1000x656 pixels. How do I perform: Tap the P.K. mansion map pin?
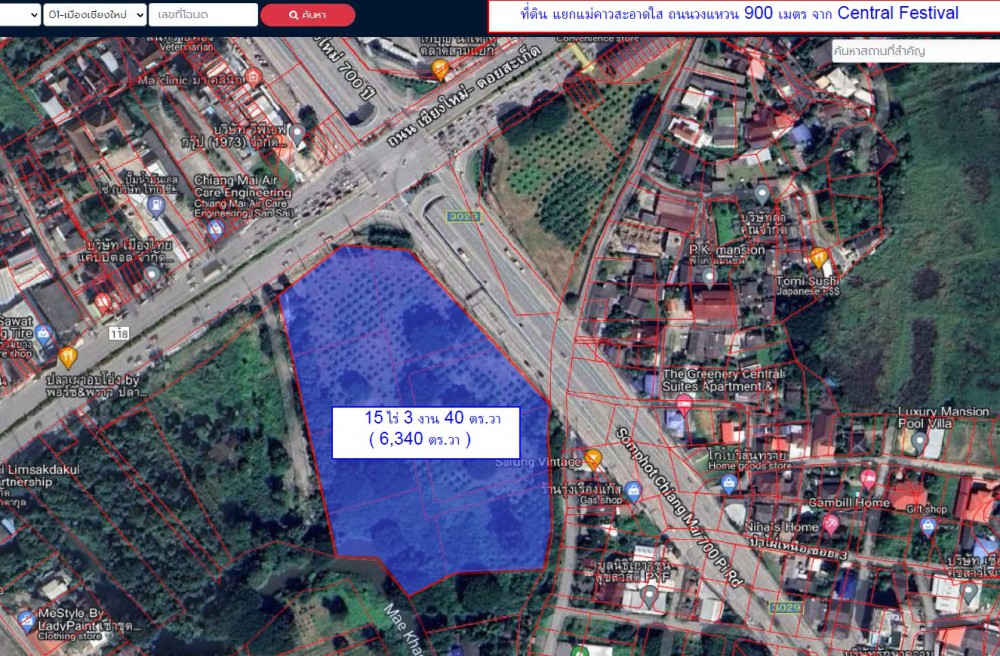pyautogui.click(x=708, y=274)
